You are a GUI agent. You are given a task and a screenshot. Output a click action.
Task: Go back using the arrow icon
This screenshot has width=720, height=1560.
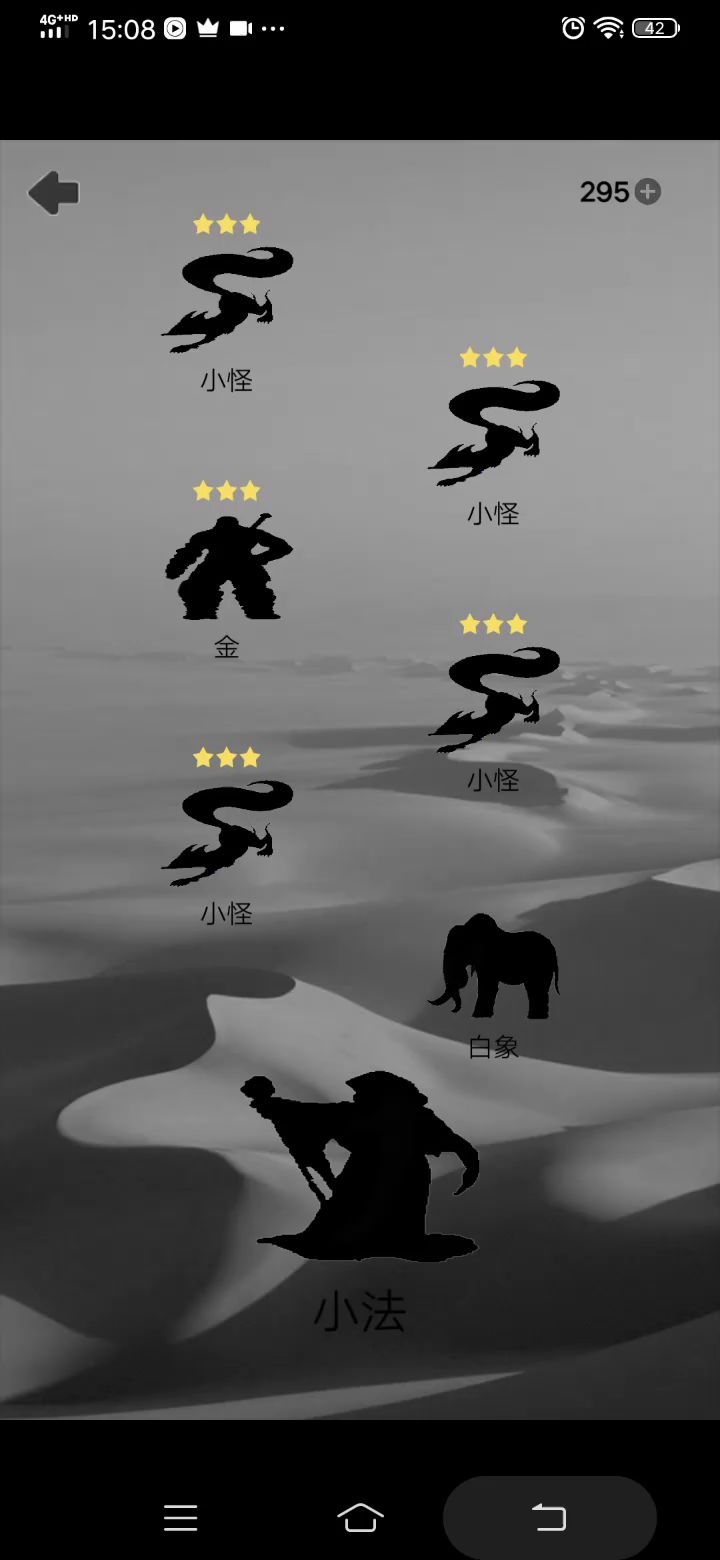coord(53,192)
